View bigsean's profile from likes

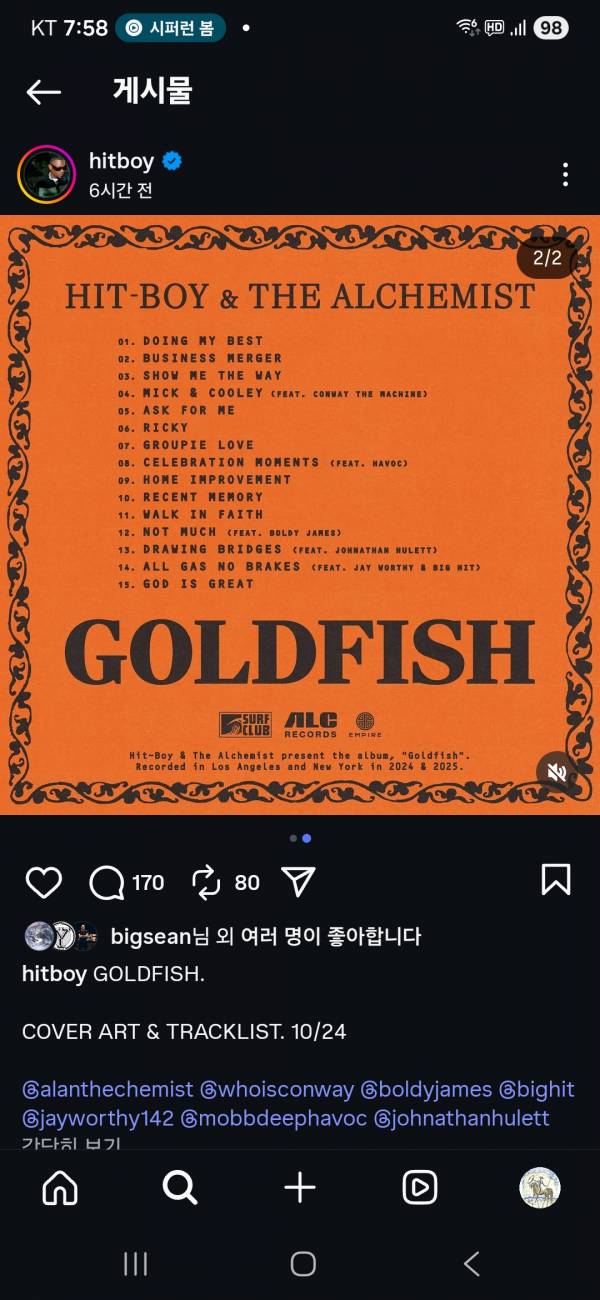tap(150, 937)
